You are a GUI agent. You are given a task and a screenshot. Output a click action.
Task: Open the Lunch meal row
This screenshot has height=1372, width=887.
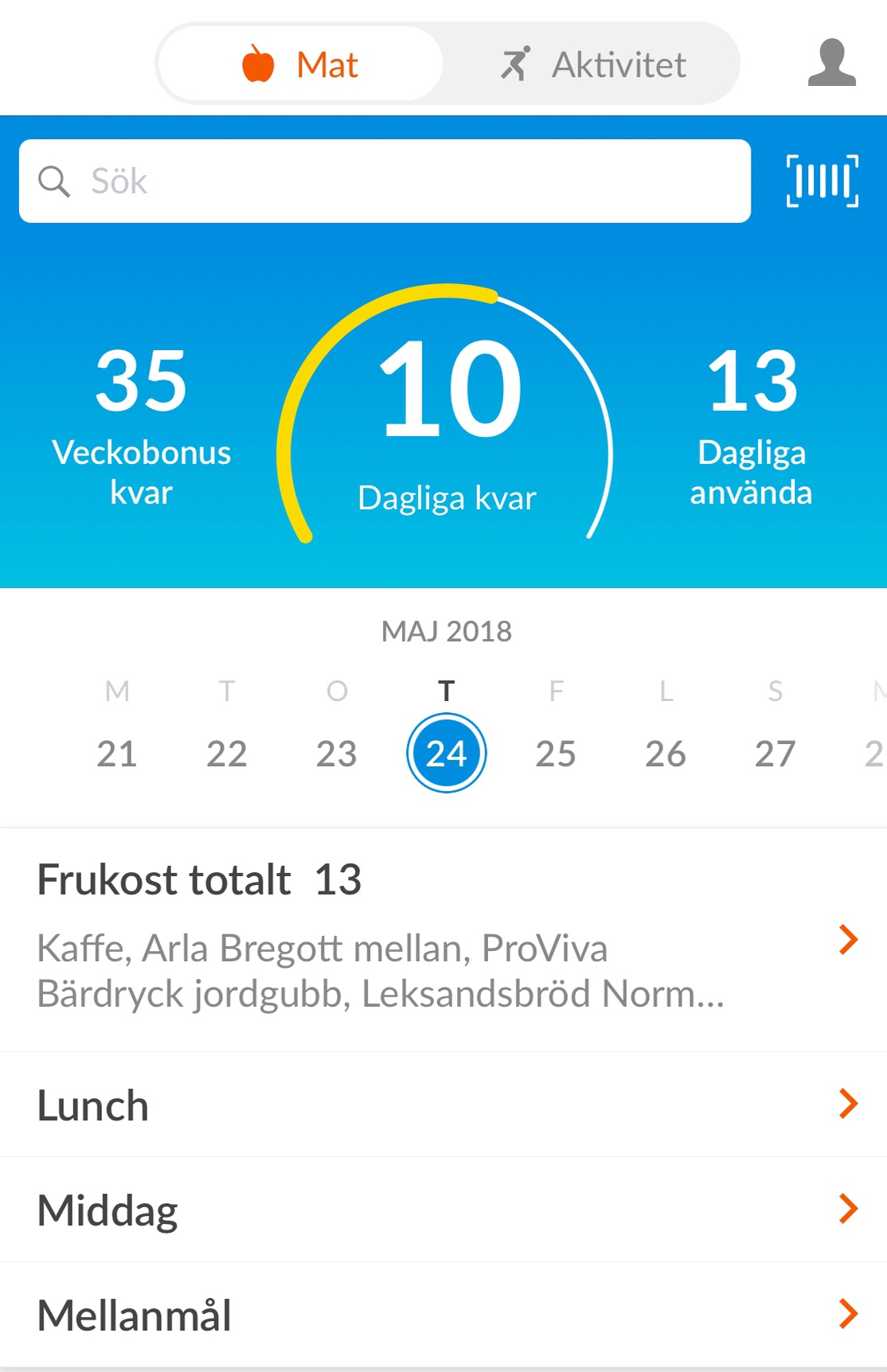click(443, 1105)
